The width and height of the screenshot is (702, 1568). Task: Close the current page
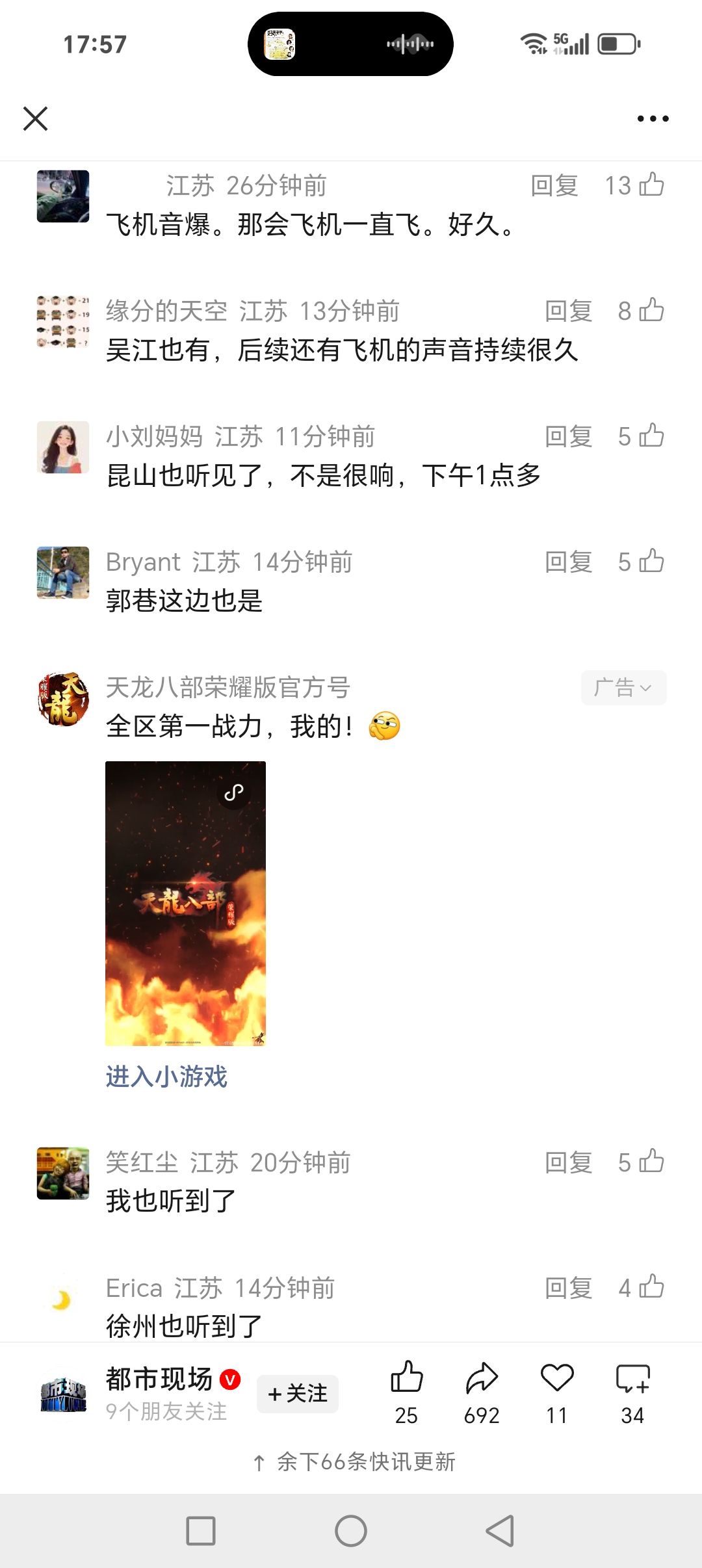(35, 119)
